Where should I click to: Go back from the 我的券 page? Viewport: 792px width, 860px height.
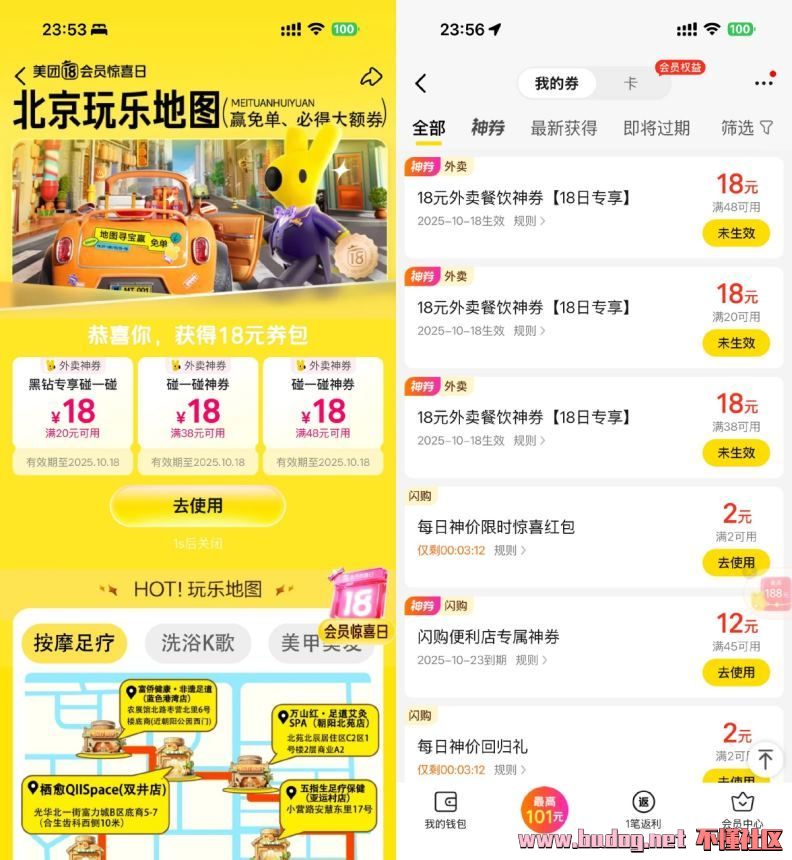tap(421, 83)
